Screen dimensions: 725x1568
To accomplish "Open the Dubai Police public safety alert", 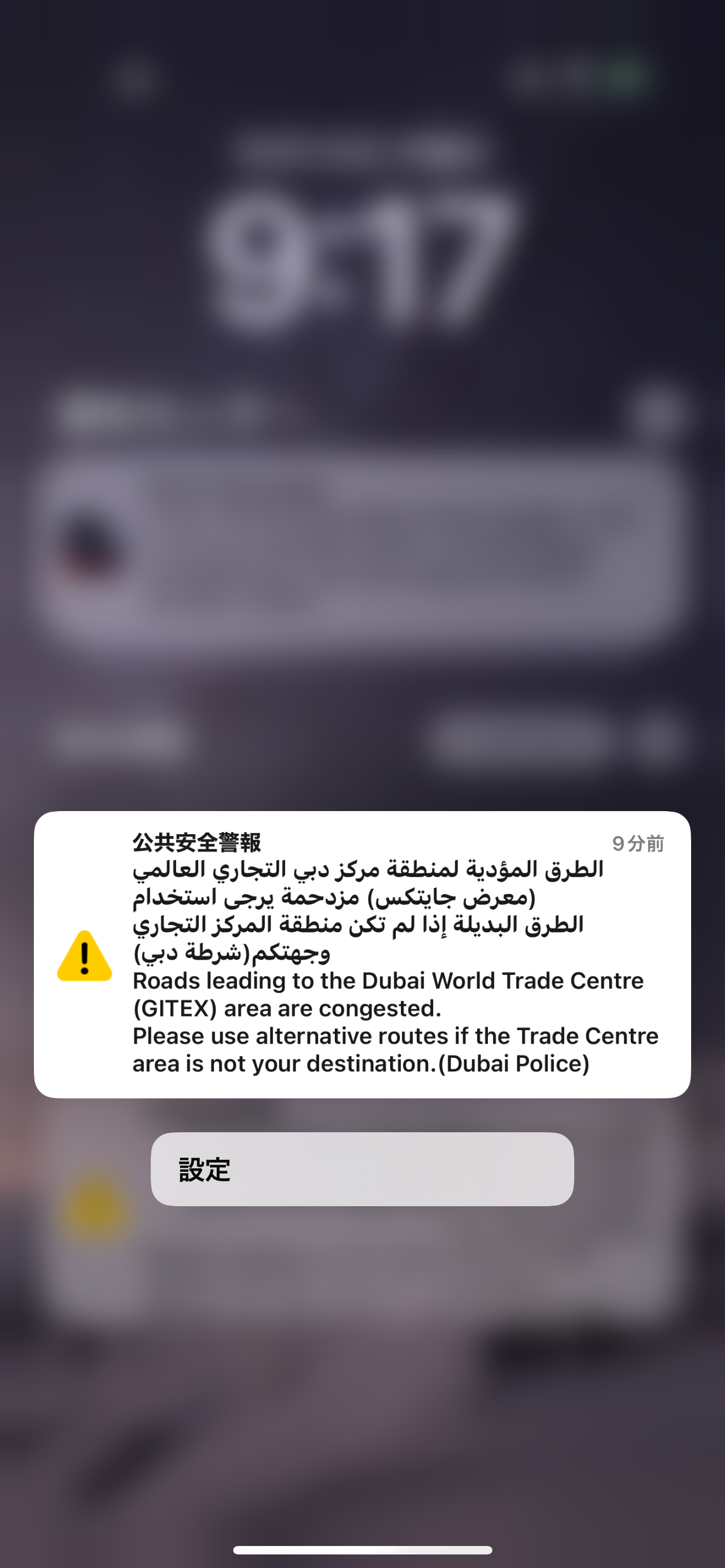I will (x=361, y=954).
